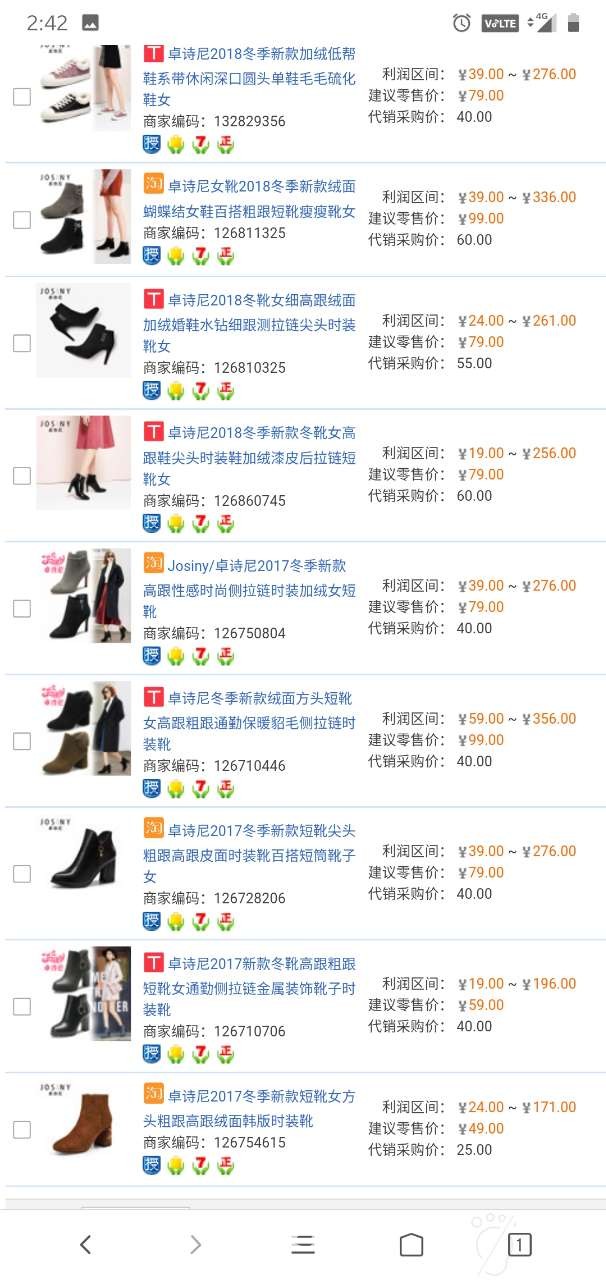The height and width of the screenshot is (1280, 606).
Task: Tick the checkbox for item 126810325
Action: coord(21,343)
